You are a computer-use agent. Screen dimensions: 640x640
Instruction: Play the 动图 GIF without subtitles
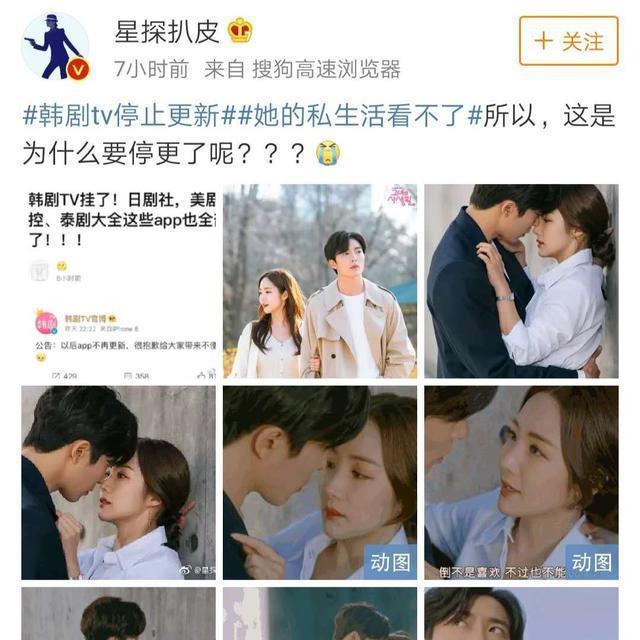pyautogui.click(x=319, y=483)
